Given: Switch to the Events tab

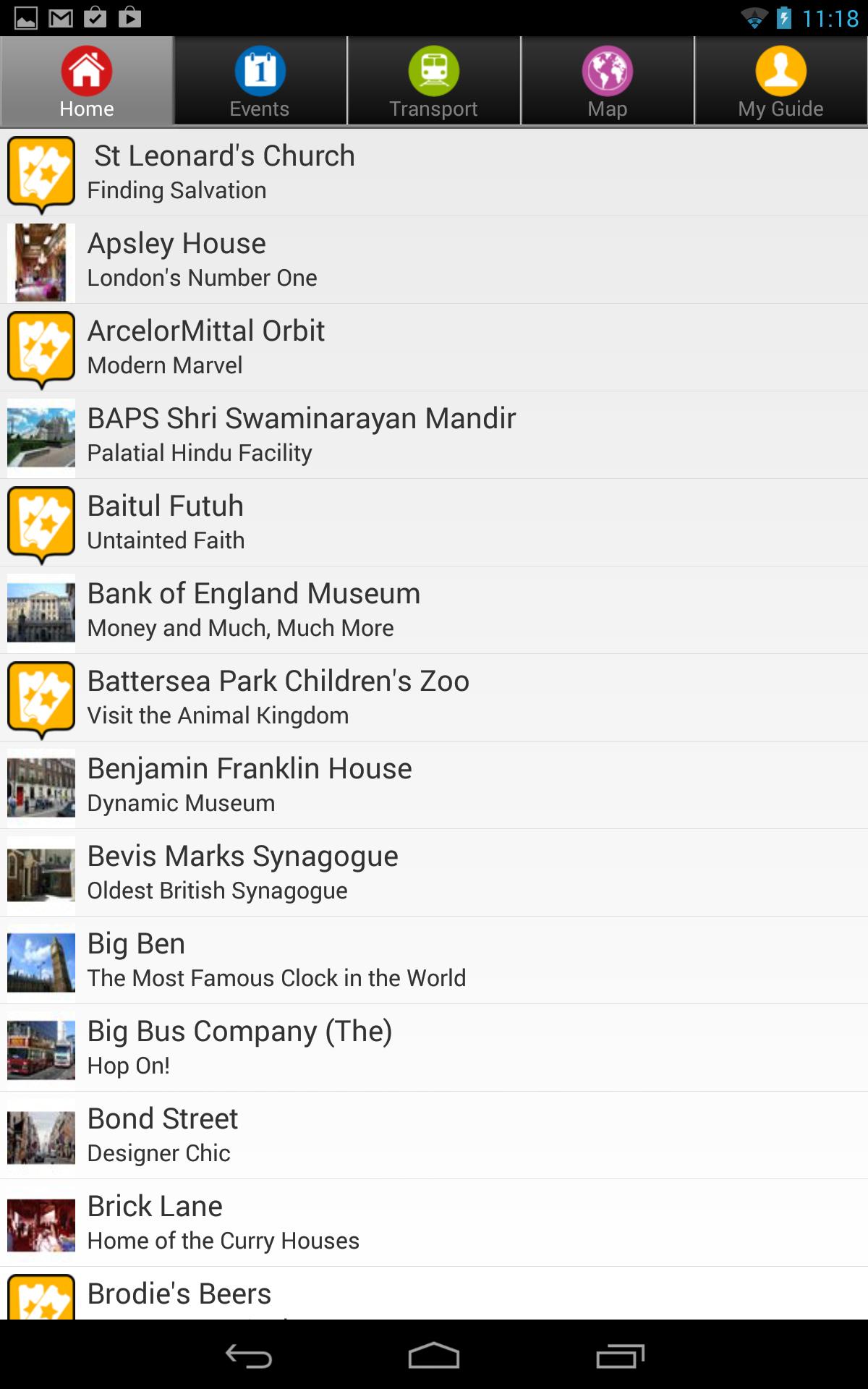Looking at the screenshot, I should pyautogui.click(x=260, y=80).
